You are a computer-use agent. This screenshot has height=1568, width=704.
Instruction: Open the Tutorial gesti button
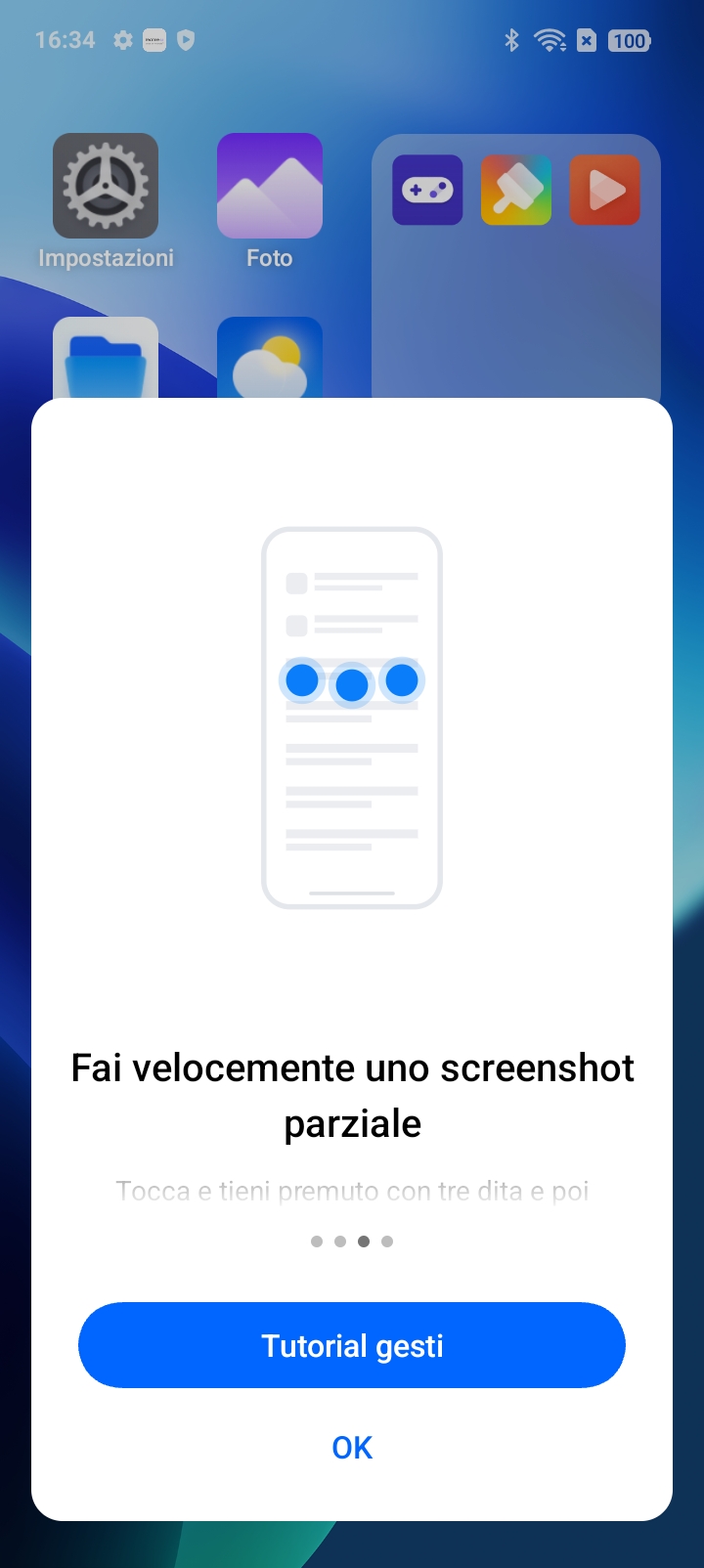point(352,1345)
